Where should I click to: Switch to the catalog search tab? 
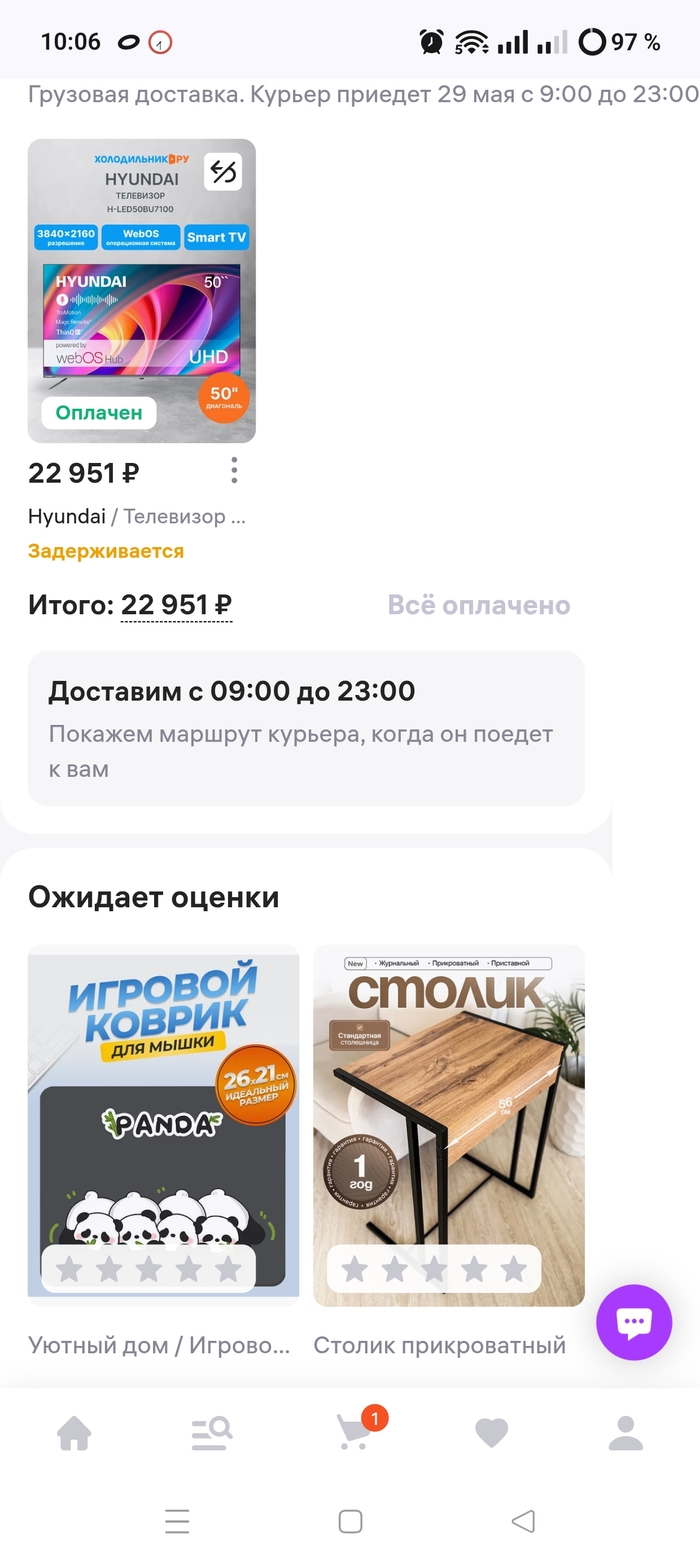tap(212, 1434)
